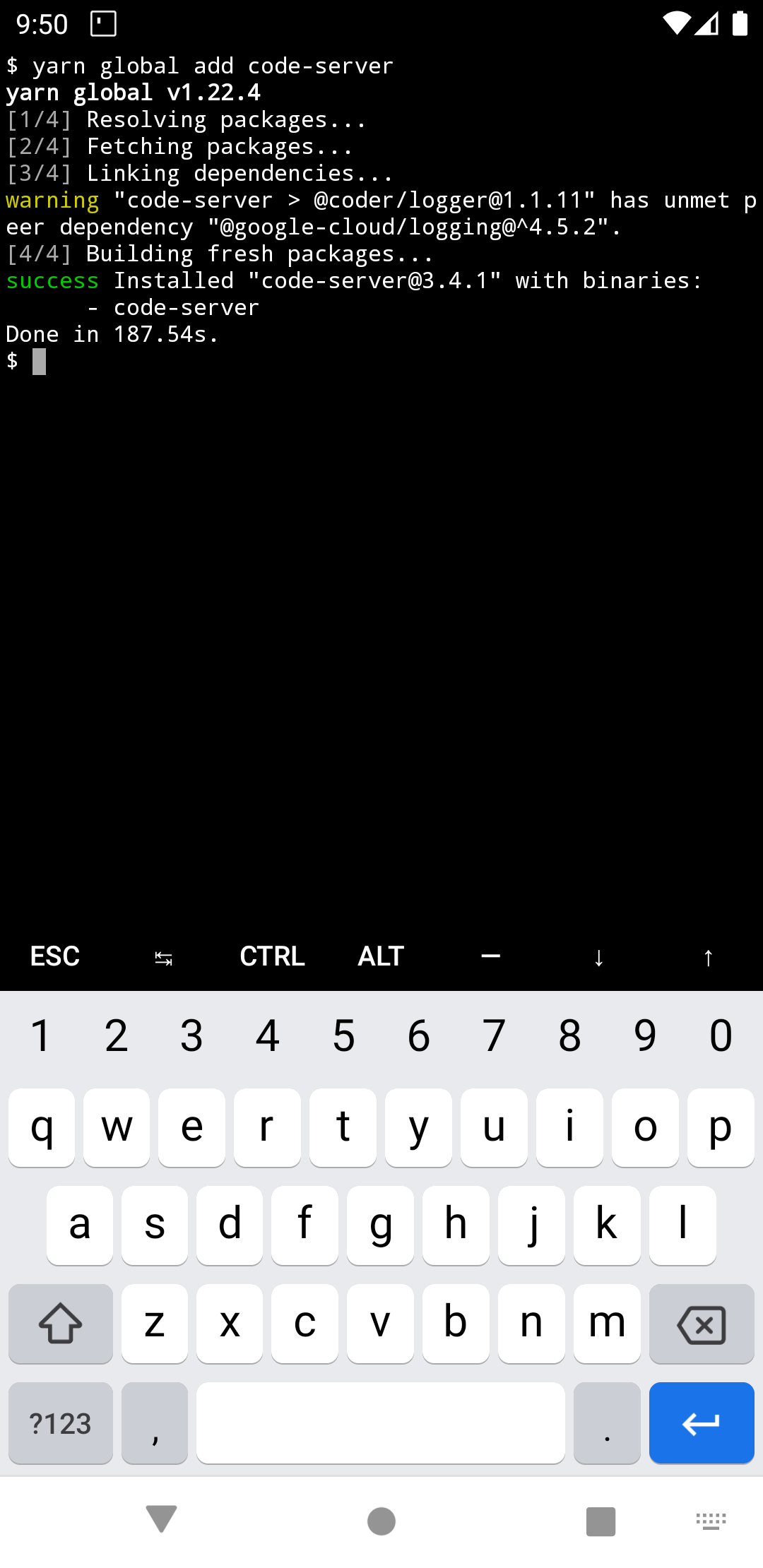Tap the dash key in the extra keys row
Image resolution: width=763 pixels, height=1568 pixels.
(x=490, y=956)
